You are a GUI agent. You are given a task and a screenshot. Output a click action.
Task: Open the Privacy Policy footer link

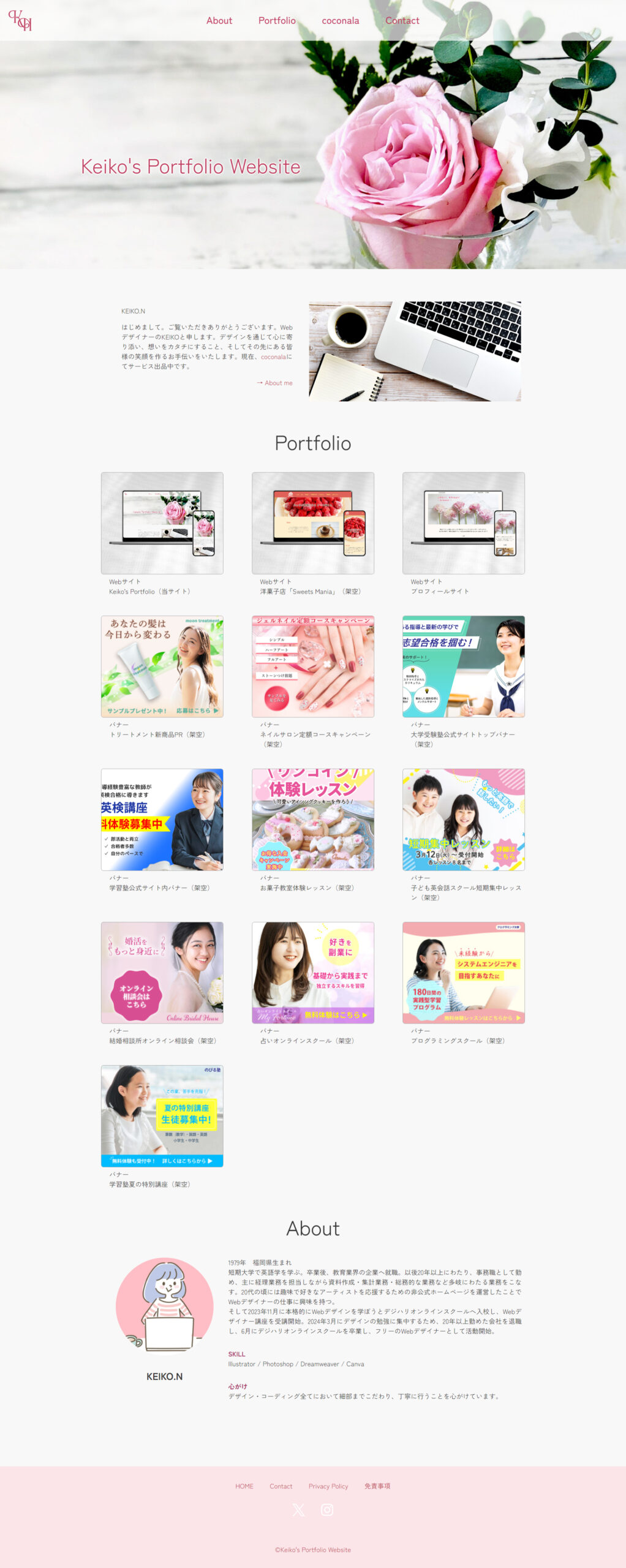[x=328, y=1487]
